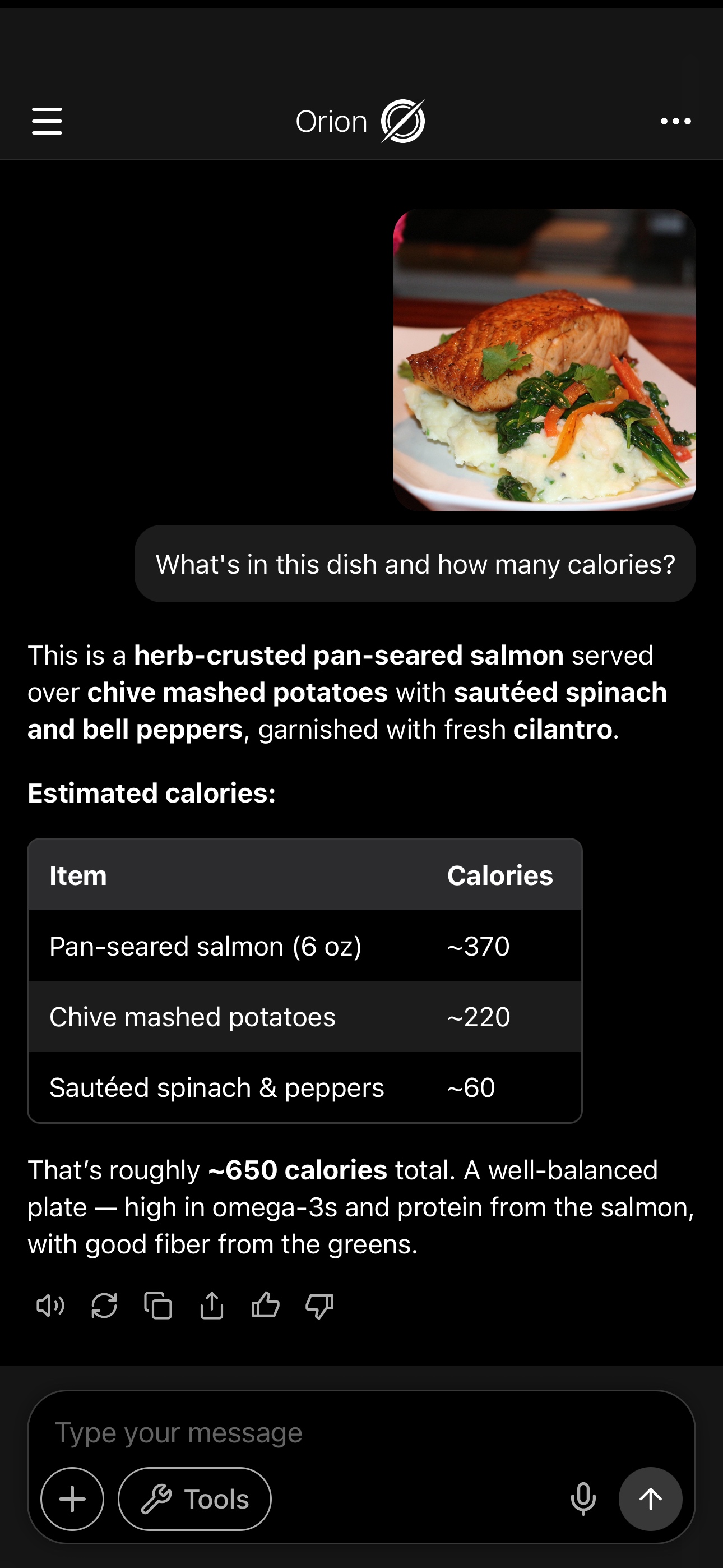Share the calorie response
Screen dimensions: 723x1568
pos(212,1306)
